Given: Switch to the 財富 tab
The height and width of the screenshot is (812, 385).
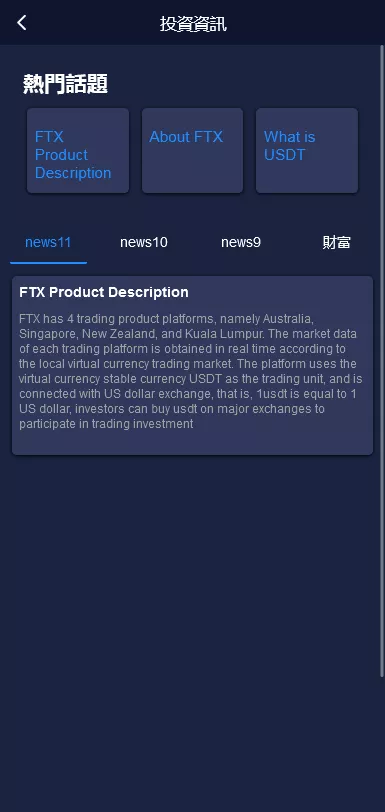Looking at the screenshot, I should tap(337, 242).
